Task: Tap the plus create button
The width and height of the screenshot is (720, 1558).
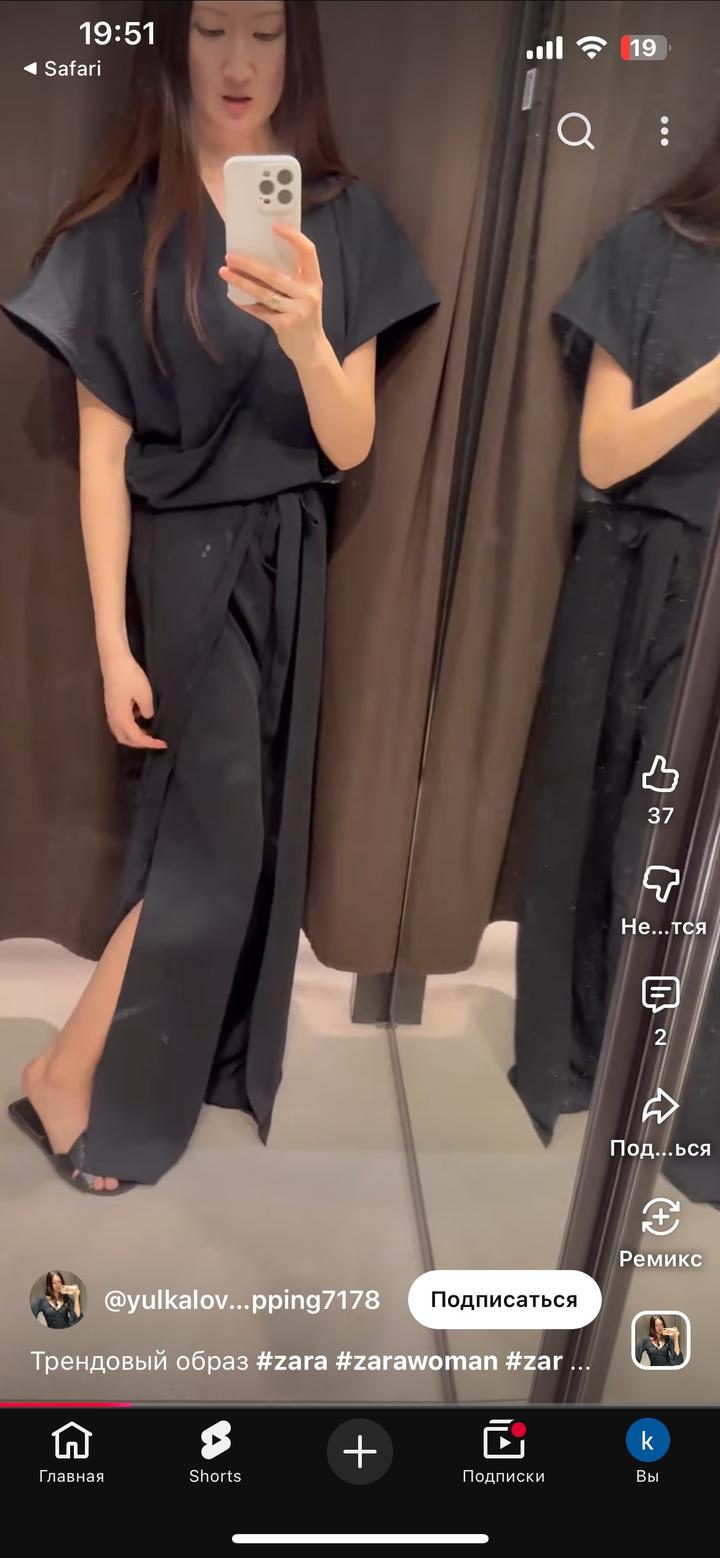Action: pyautogui.click(x=360, y=1451)
